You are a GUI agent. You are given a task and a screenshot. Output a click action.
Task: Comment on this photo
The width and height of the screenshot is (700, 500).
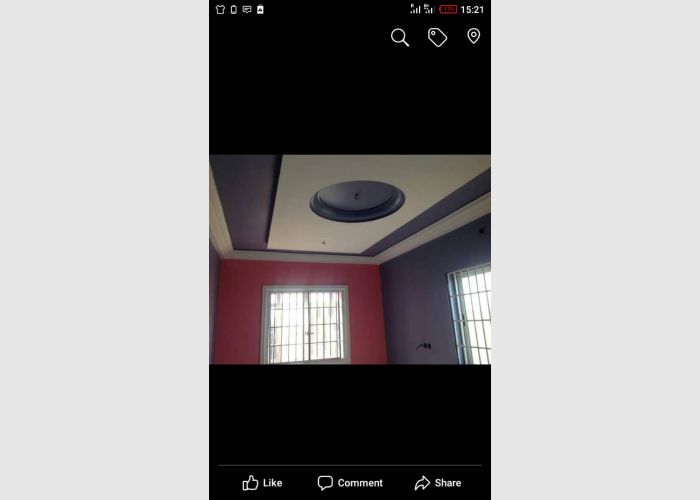[350, 483]
